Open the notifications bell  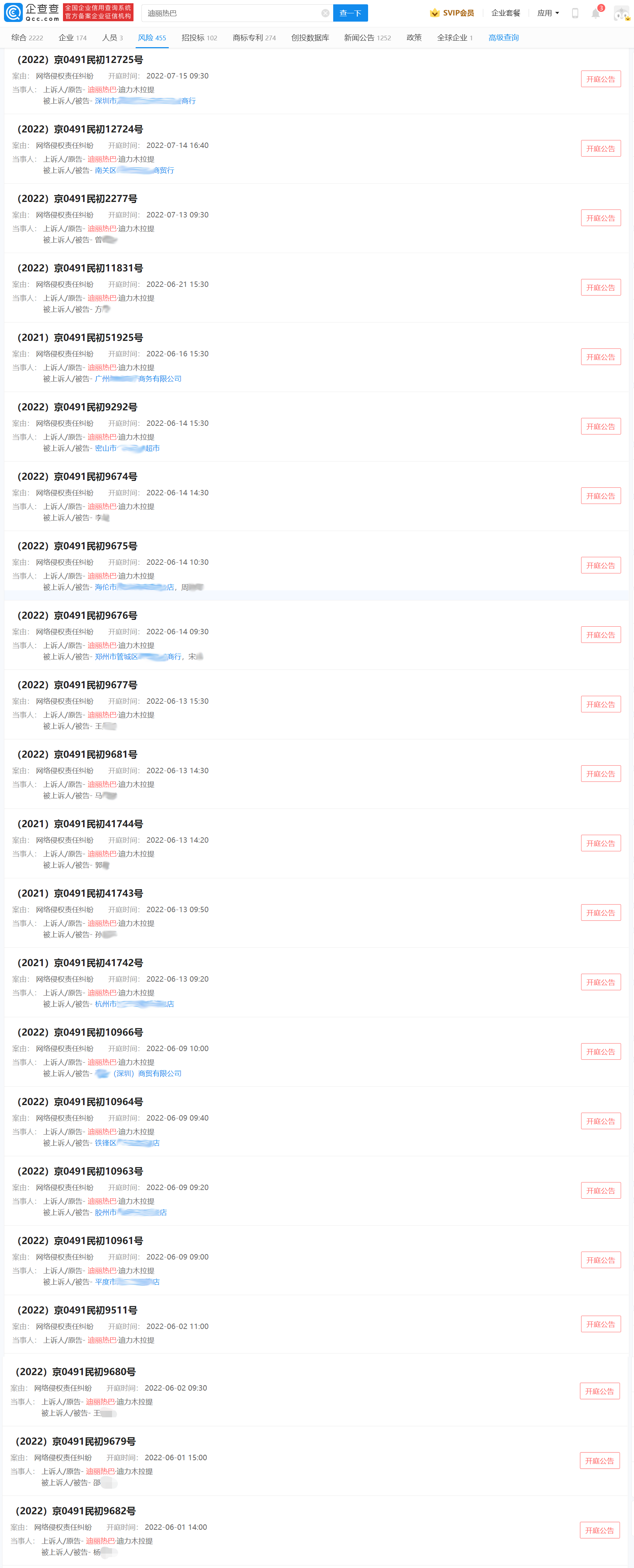595,13
